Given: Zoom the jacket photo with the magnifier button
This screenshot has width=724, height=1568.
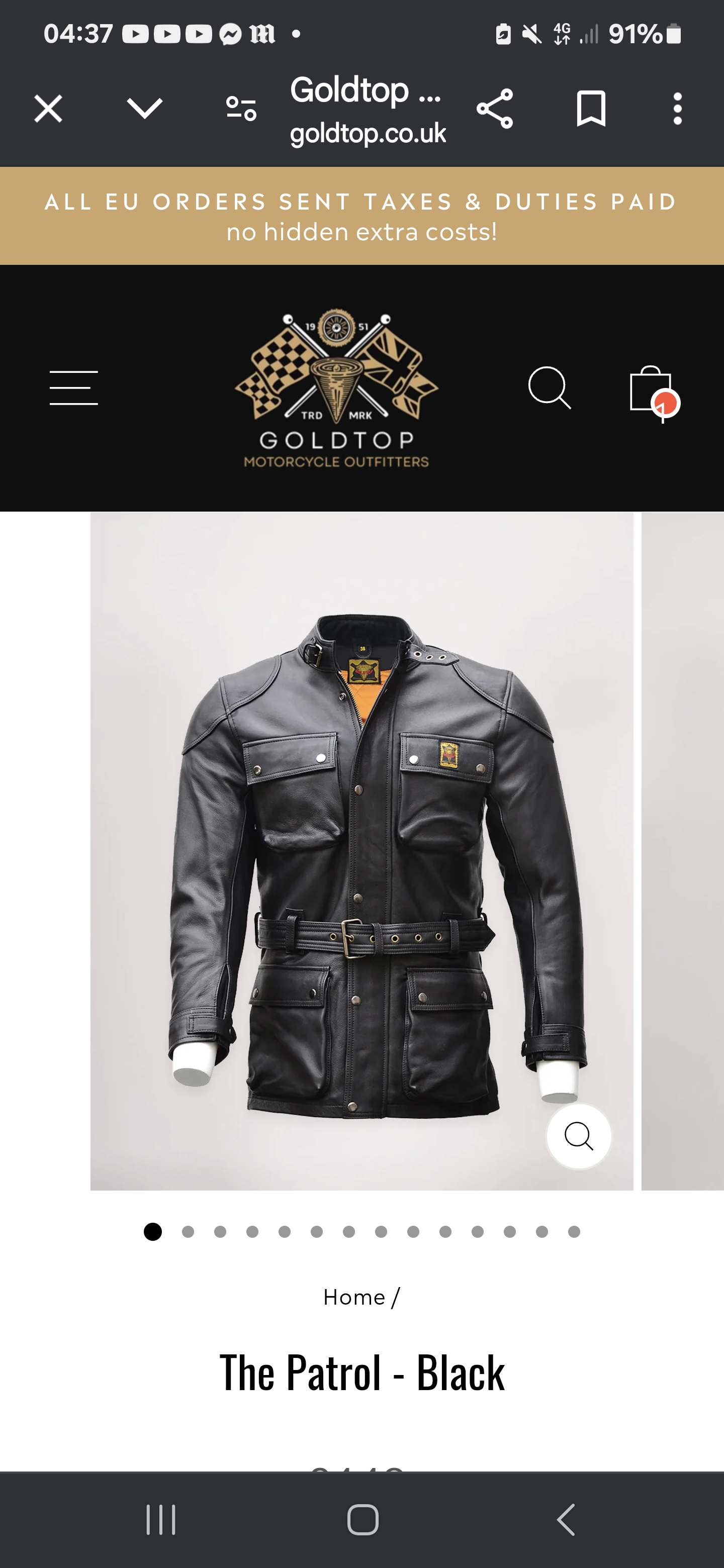Looking at the screenshot, I should (x=579, y=1136).
